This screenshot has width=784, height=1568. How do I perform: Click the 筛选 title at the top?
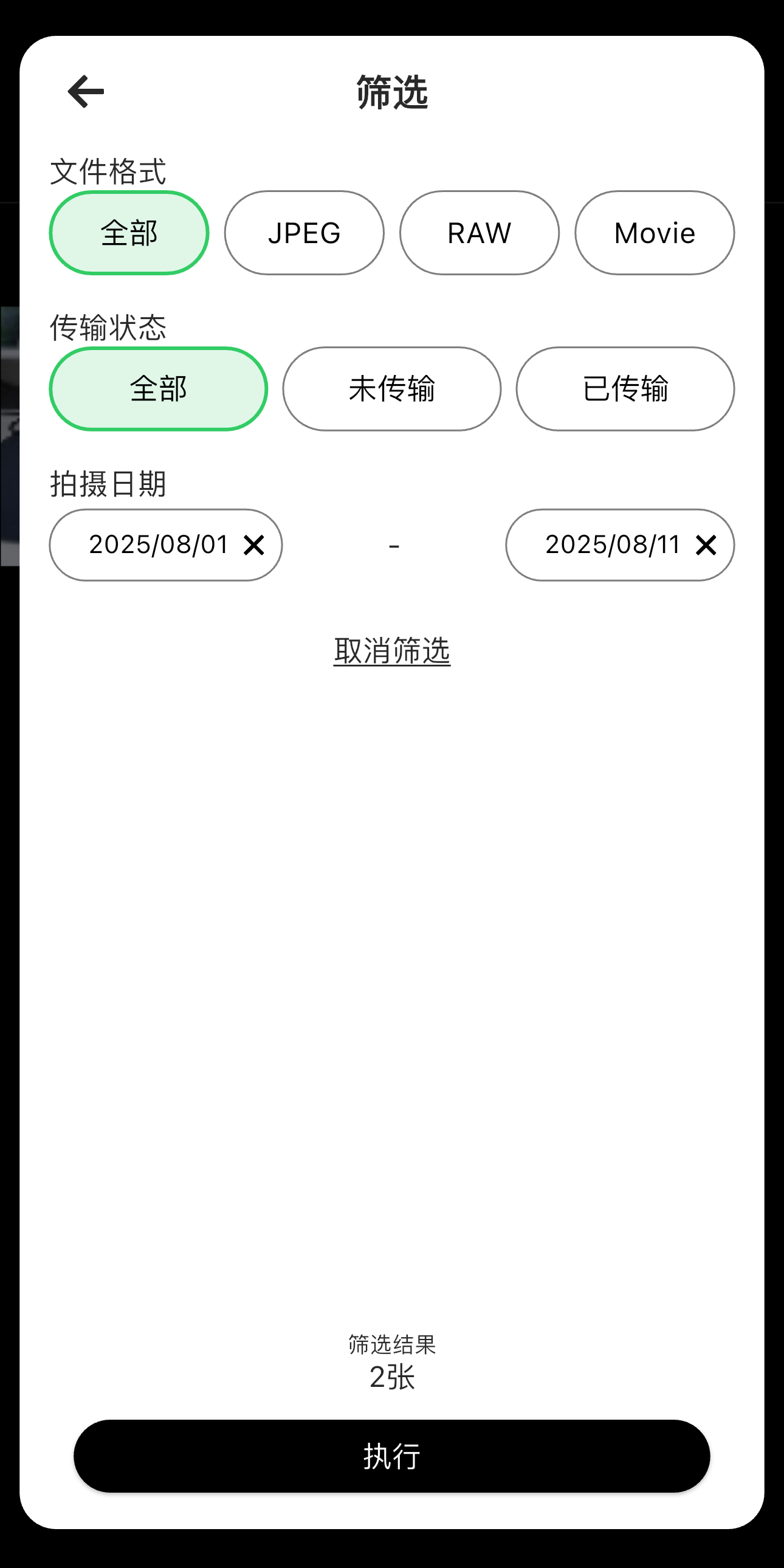(x=392, y=91)
